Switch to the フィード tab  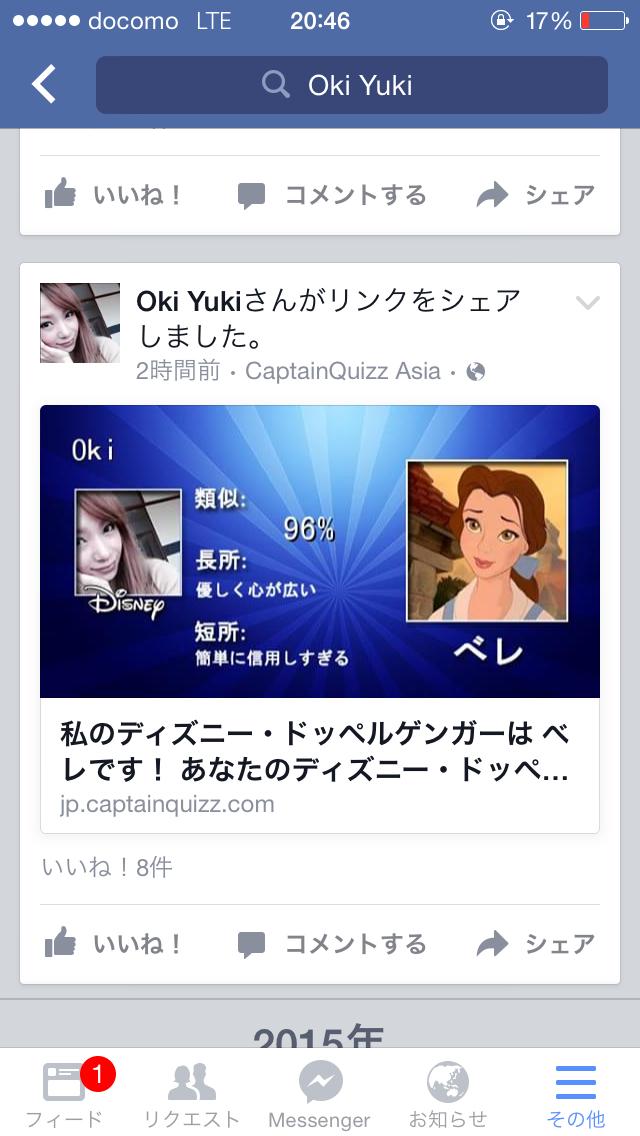coord(65,1094)
